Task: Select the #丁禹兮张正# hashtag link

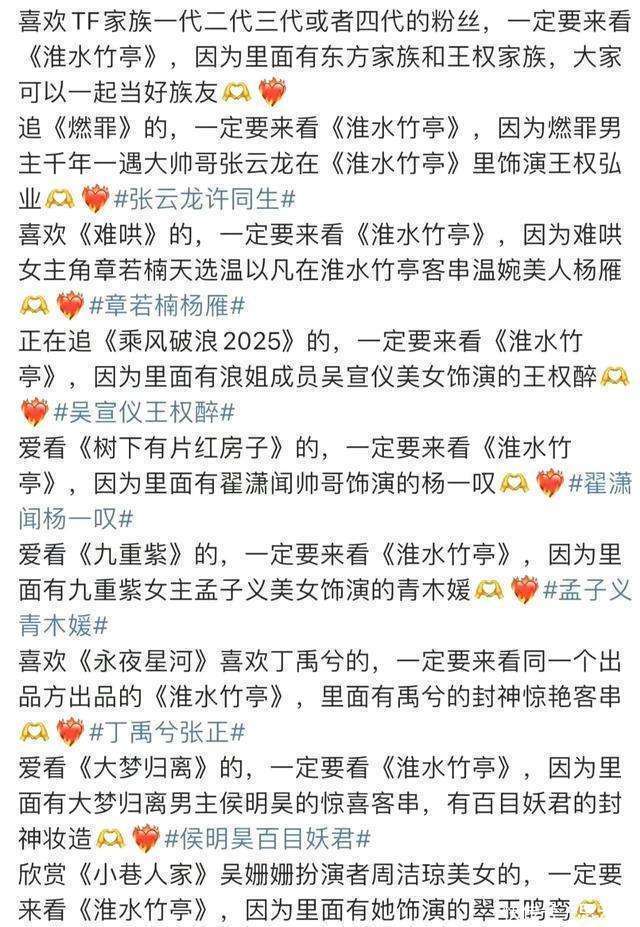Action: (x=167, y=732)
